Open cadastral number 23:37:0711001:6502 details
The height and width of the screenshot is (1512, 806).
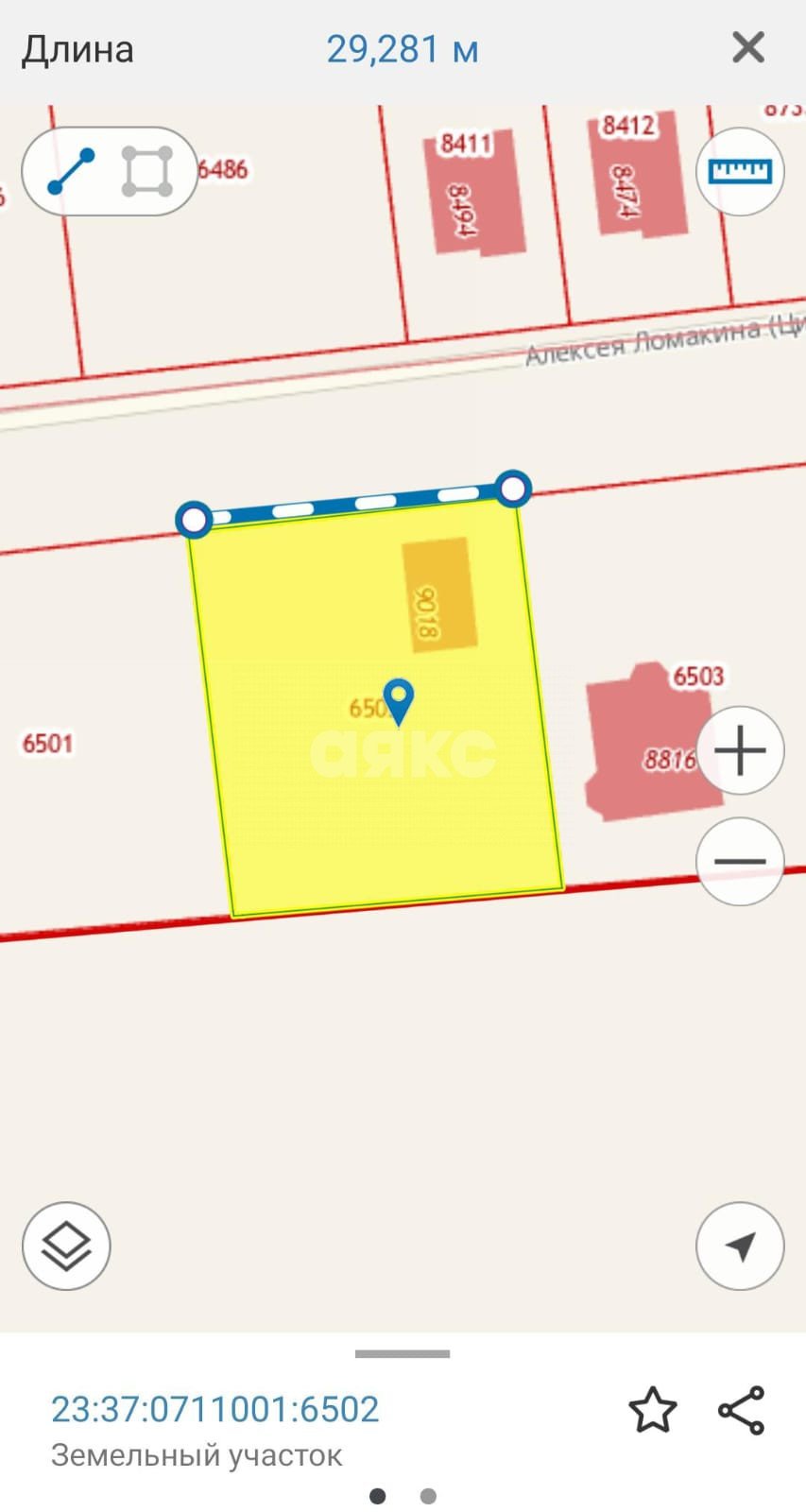pos(215,1409)
